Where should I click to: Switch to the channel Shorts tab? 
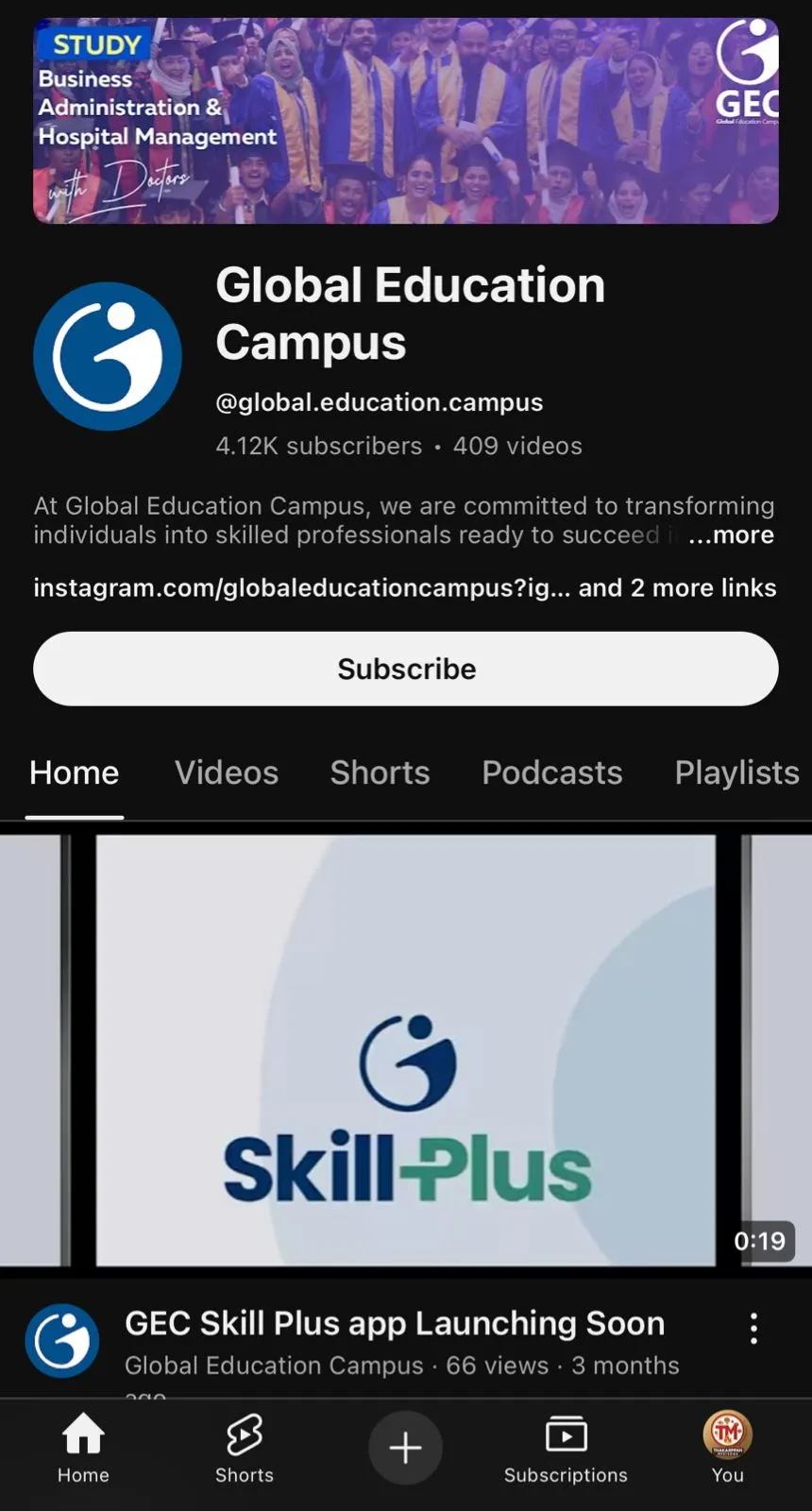[380, 772]
